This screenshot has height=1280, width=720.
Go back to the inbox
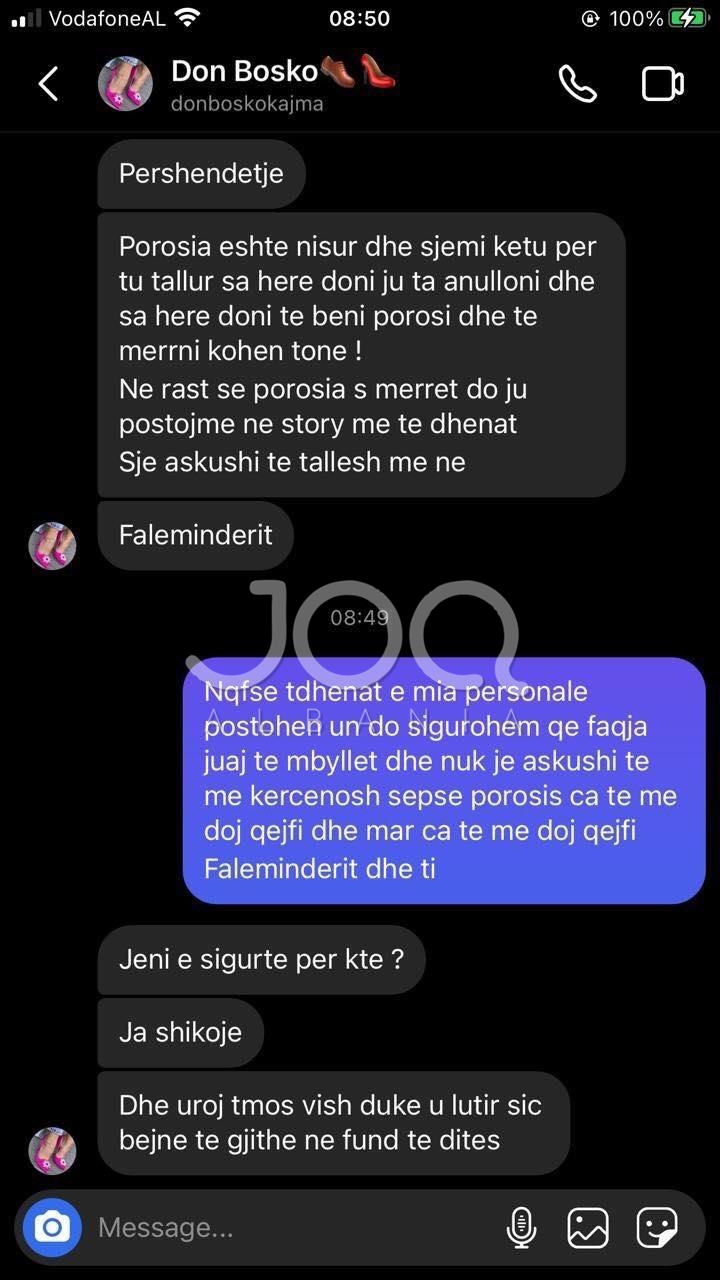click(48, 84)
